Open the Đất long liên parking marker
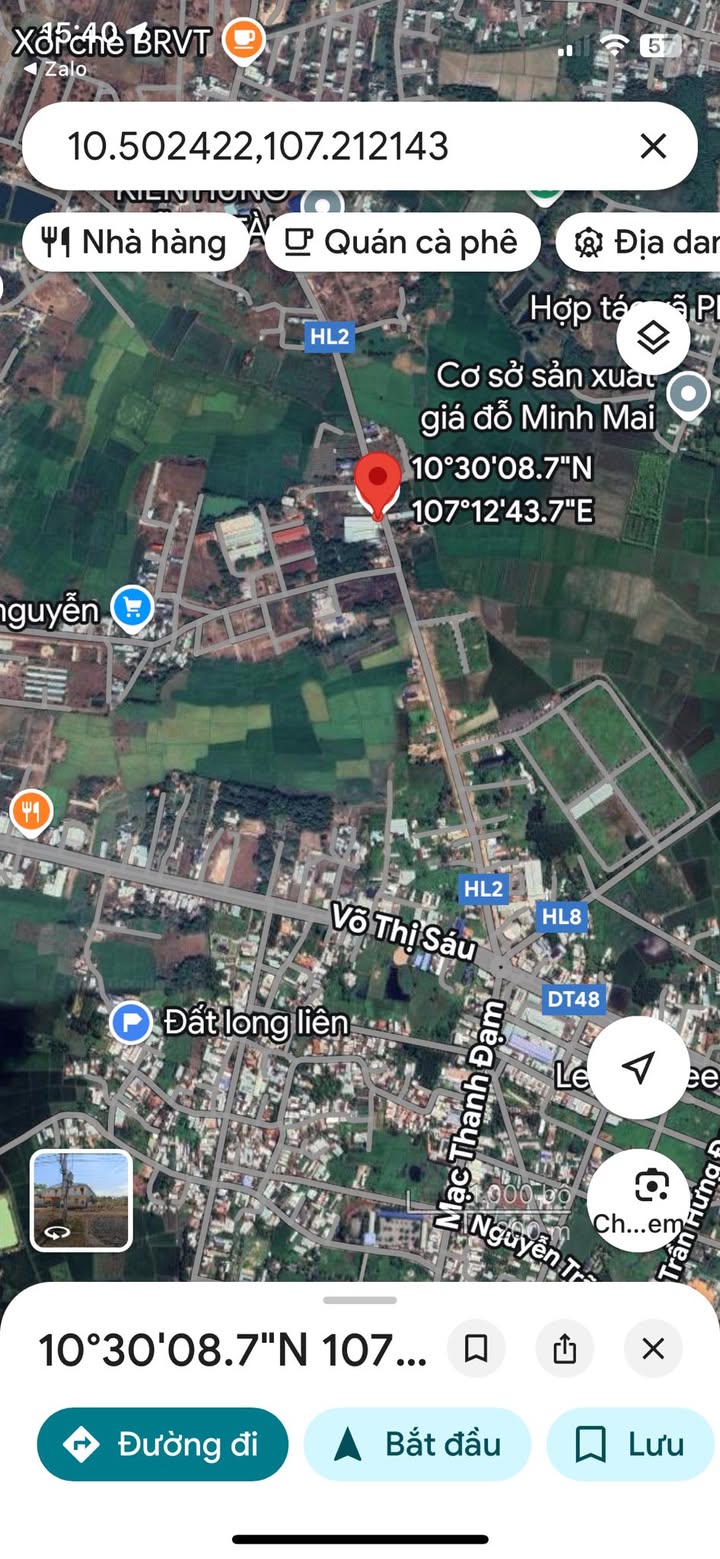The height and width of the screenshot is (1559, 720). [130, 1023]
